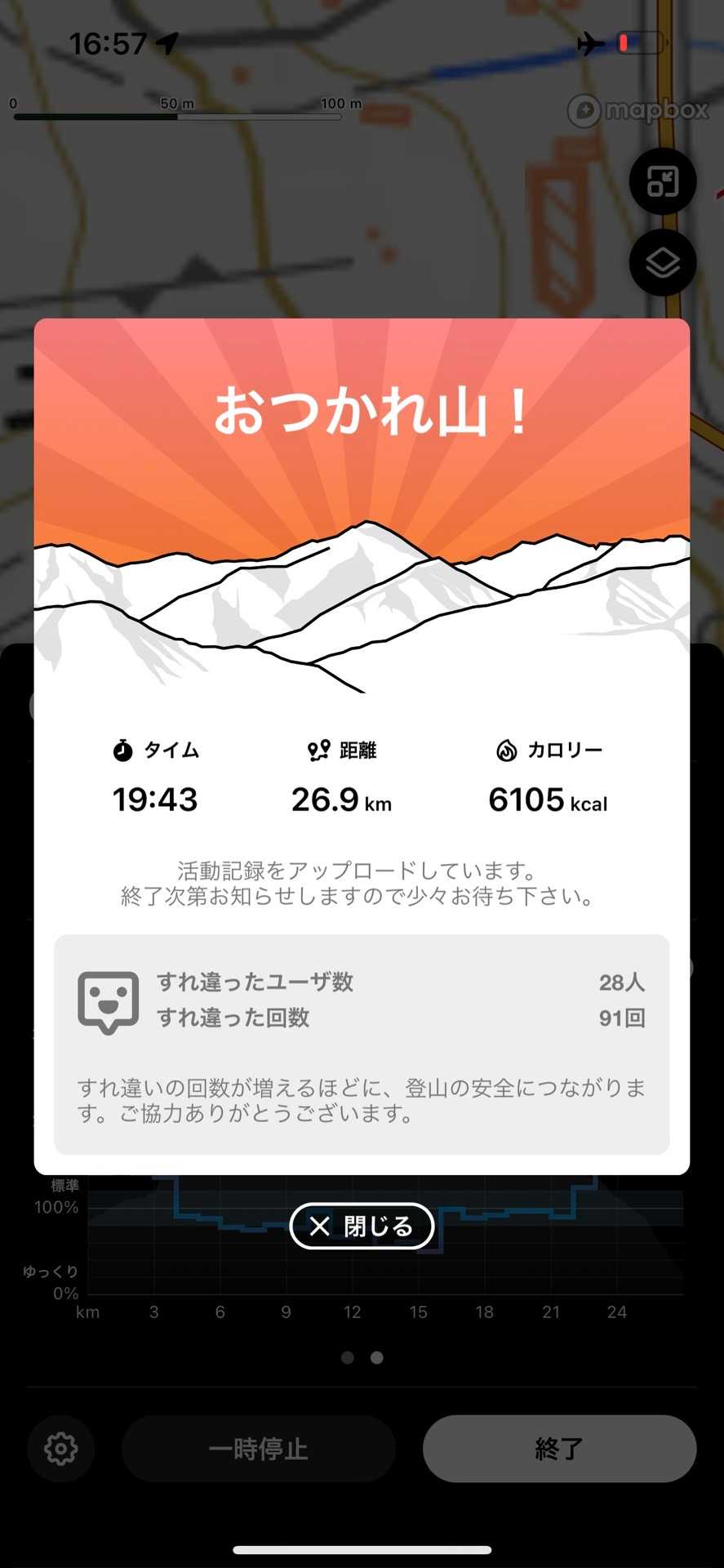Screen dimensions: 724x1568
Task: Open the settings gear
Action: pyautogui.click(x=61, y=1449)
